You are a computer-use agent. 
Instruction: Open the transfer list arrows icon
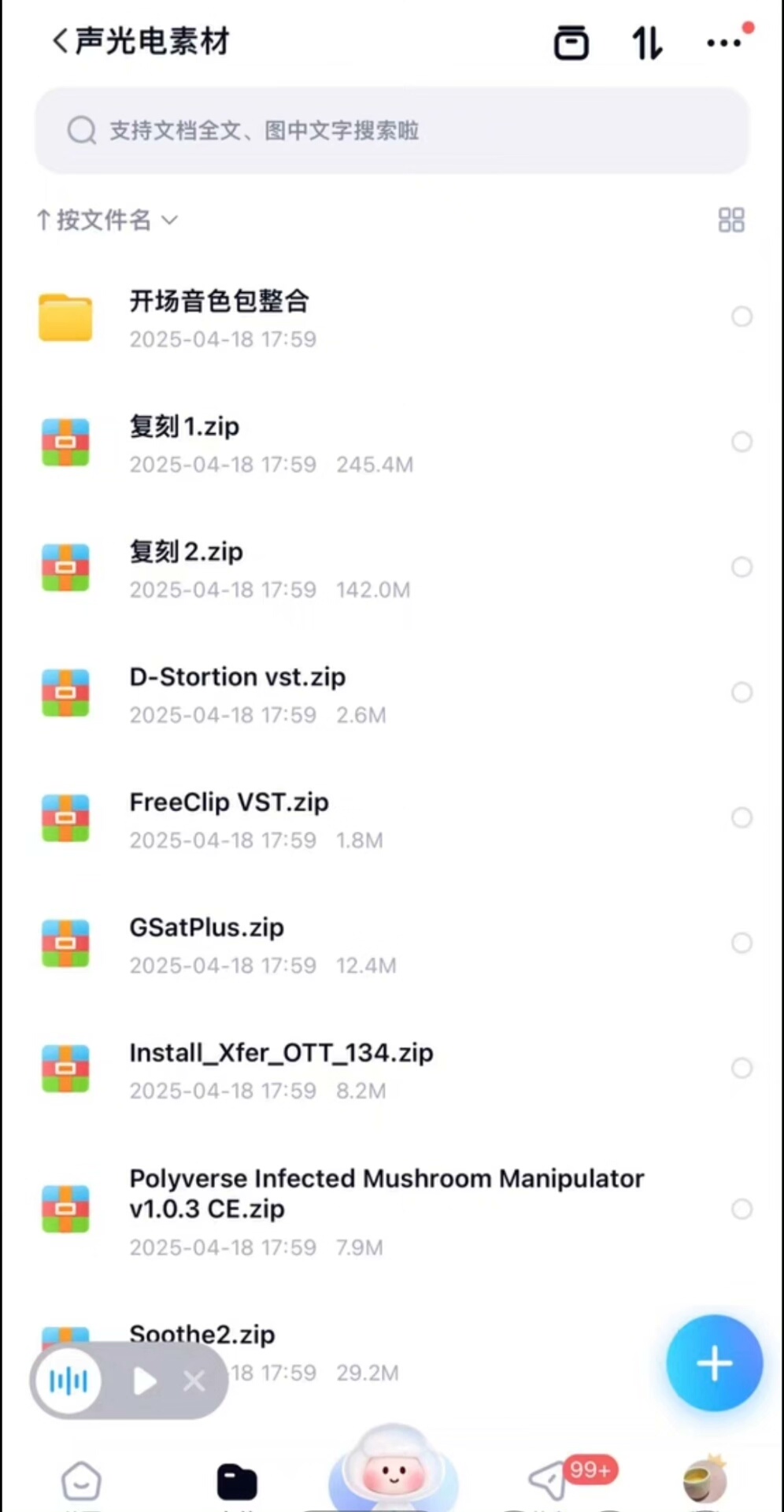[x=647, y=43]
